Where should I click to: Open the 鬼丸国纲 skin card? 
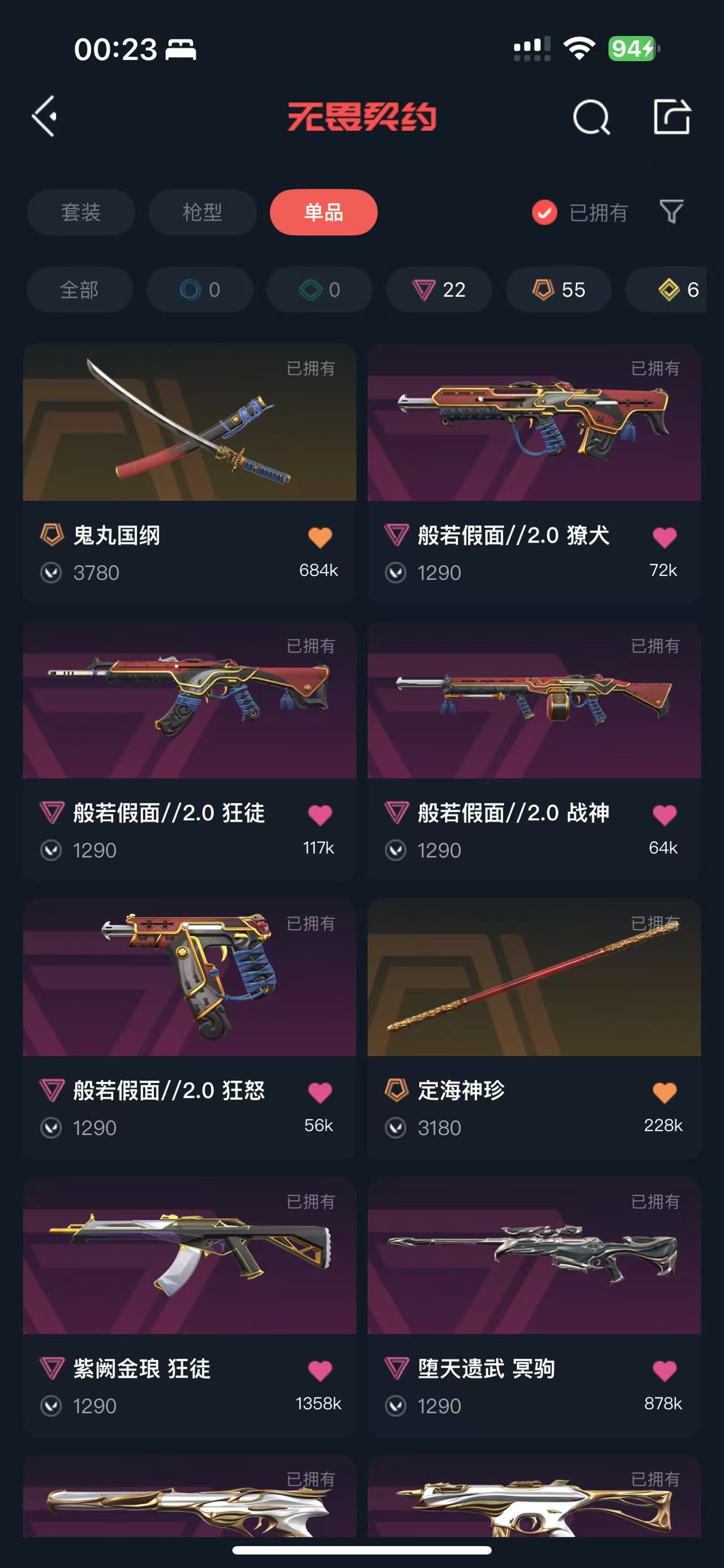[189, 473]
